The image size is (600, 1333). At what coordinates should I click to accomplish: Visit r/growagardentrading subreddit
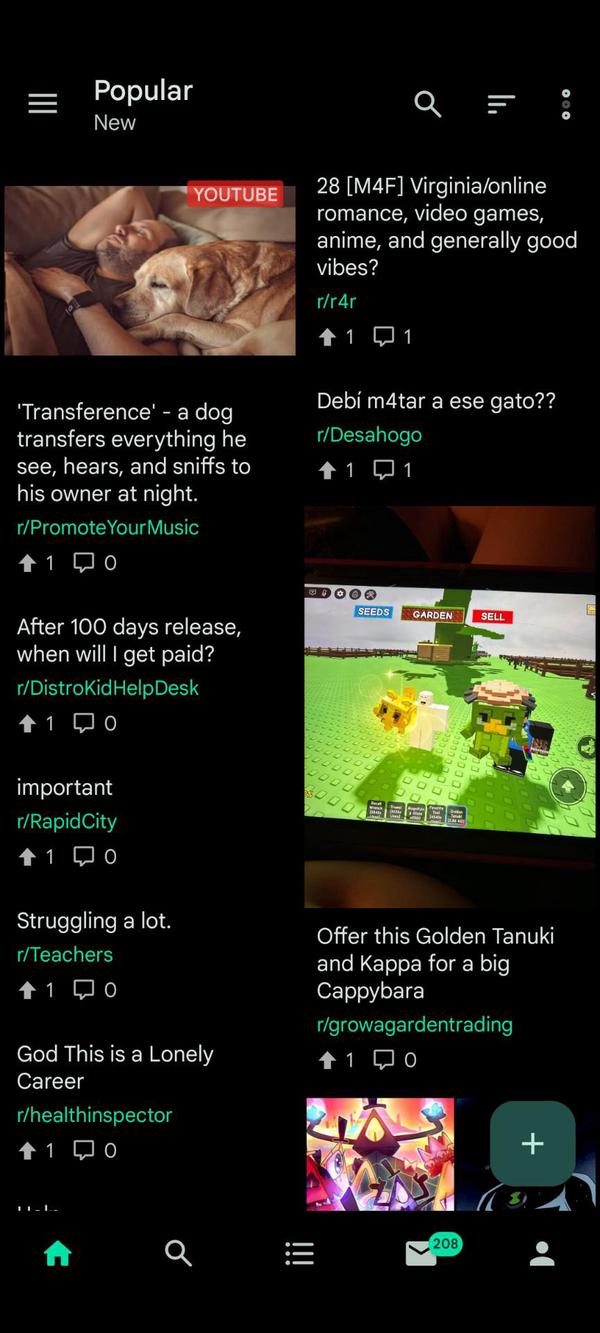point(414,1024)
